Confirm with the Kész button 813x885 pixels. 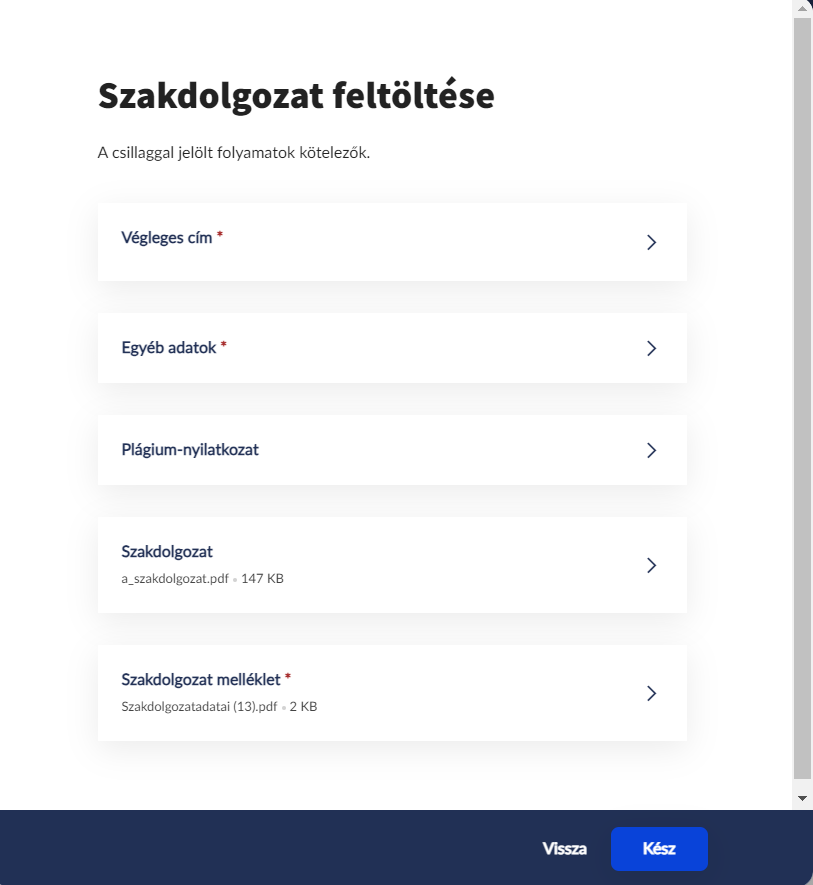[x=659, y=849]
